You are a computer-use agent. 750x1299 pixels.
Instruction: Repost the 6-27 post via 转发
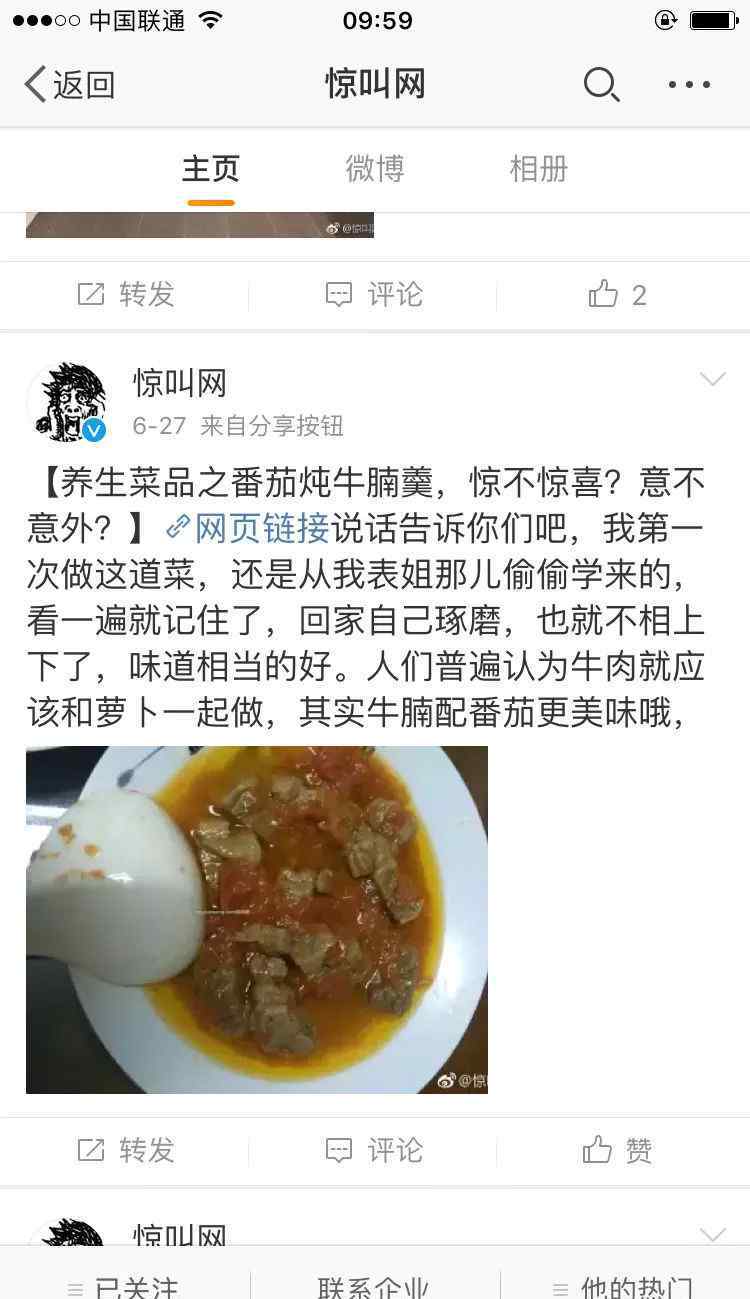click(x=126, y=1151)
